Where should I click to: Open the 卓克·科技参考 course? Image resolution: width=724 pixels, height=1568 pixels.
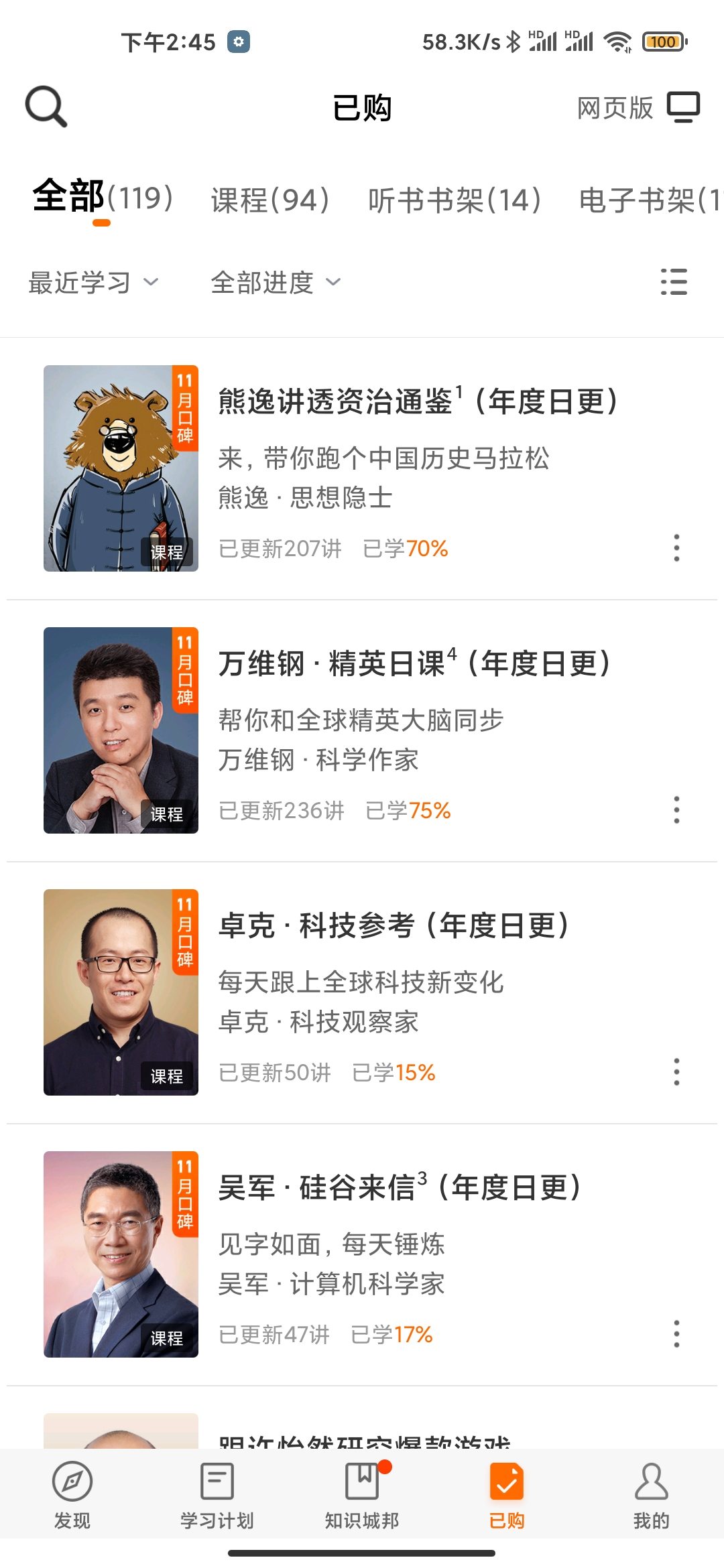coord(394,926)
